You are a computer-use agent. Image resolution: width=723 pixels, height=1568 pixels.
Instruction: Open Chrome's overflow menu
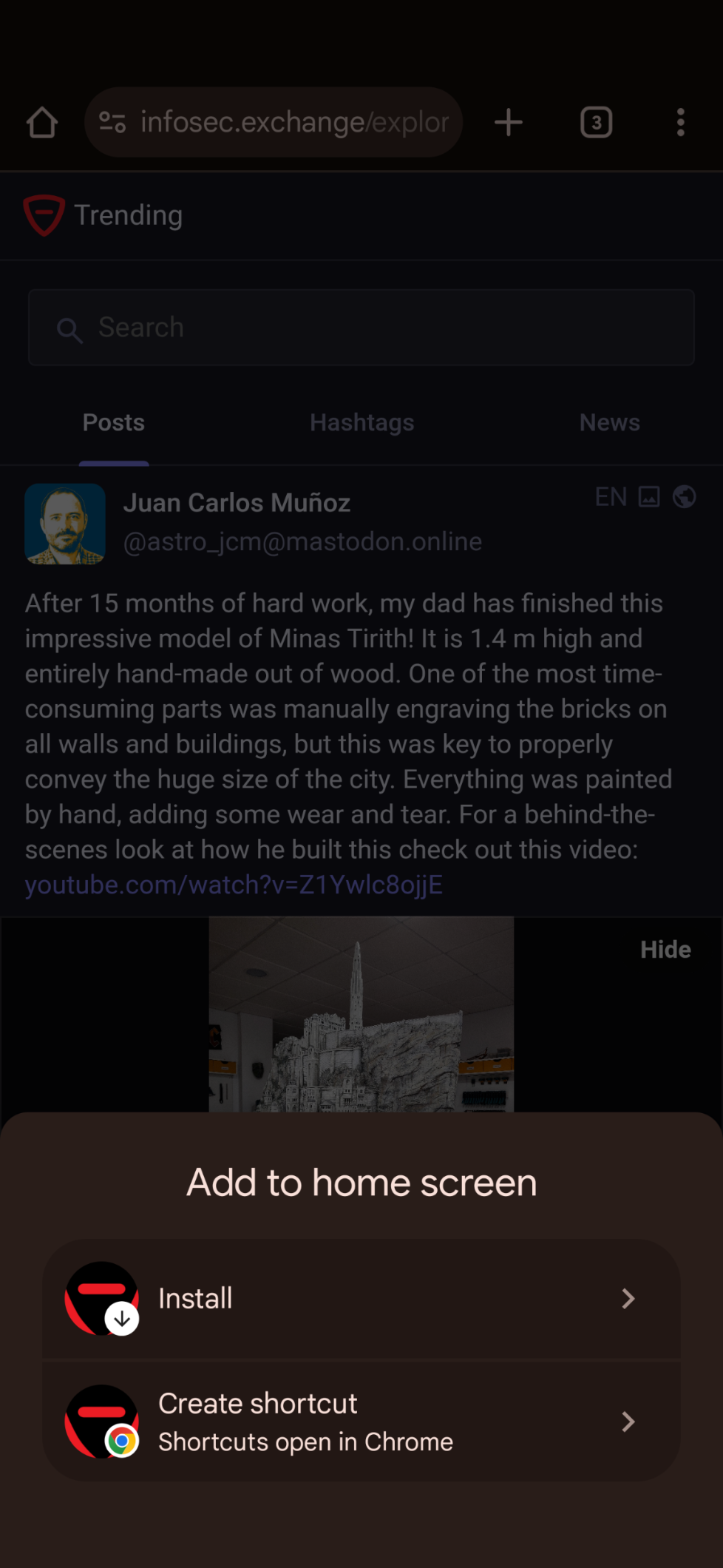[x=680, y=123]
